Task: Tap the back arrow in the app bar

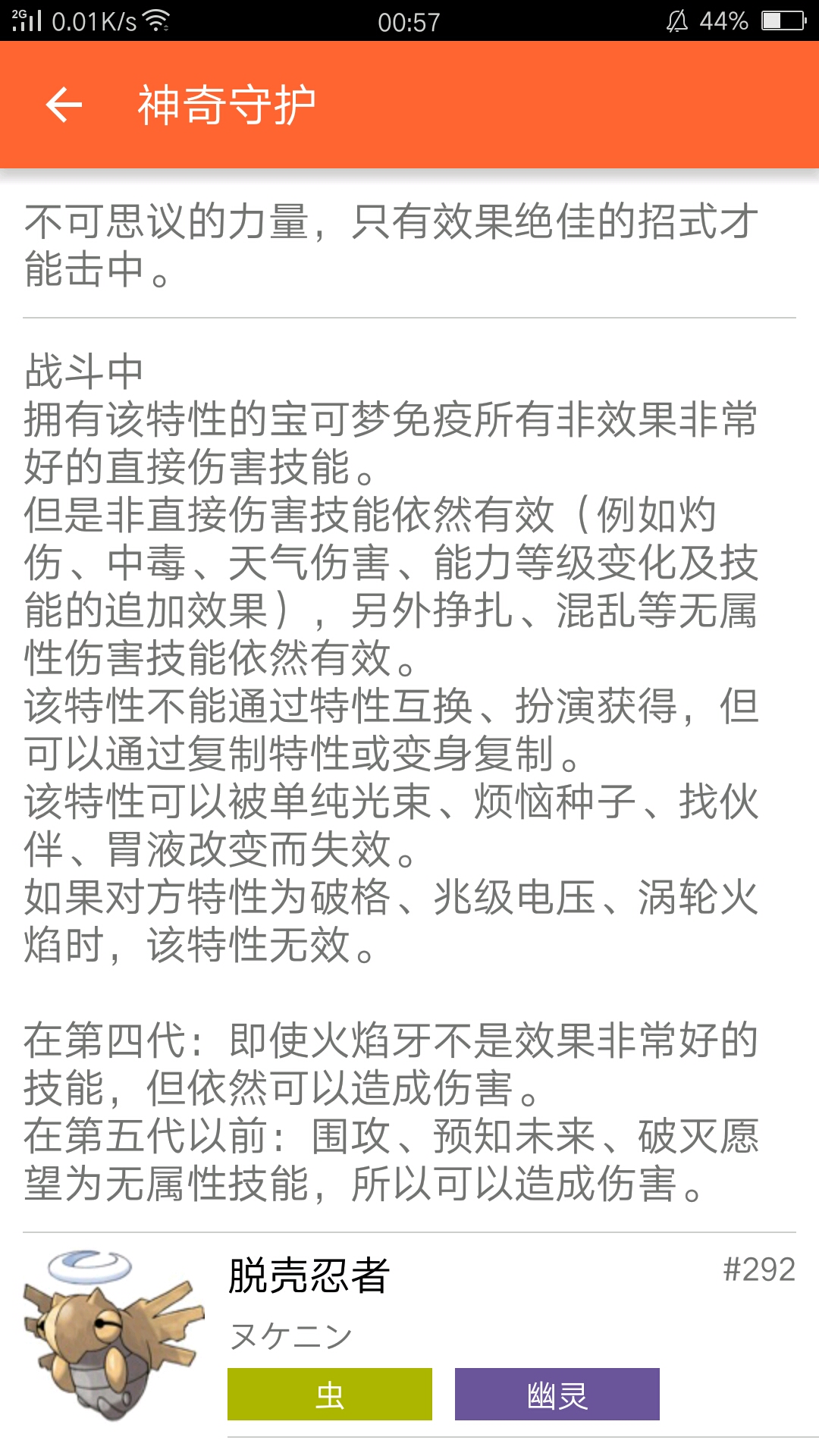Action: tap(64, 105)
